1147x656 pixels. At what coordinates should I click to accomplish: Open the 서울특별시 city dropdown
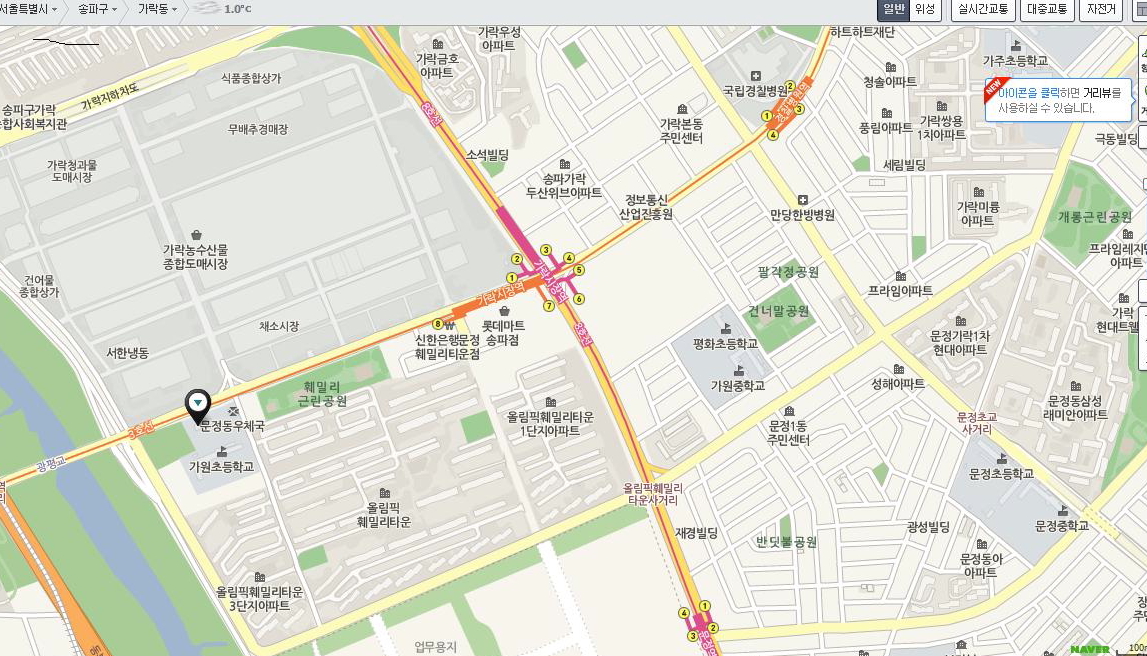click(28, 9)
